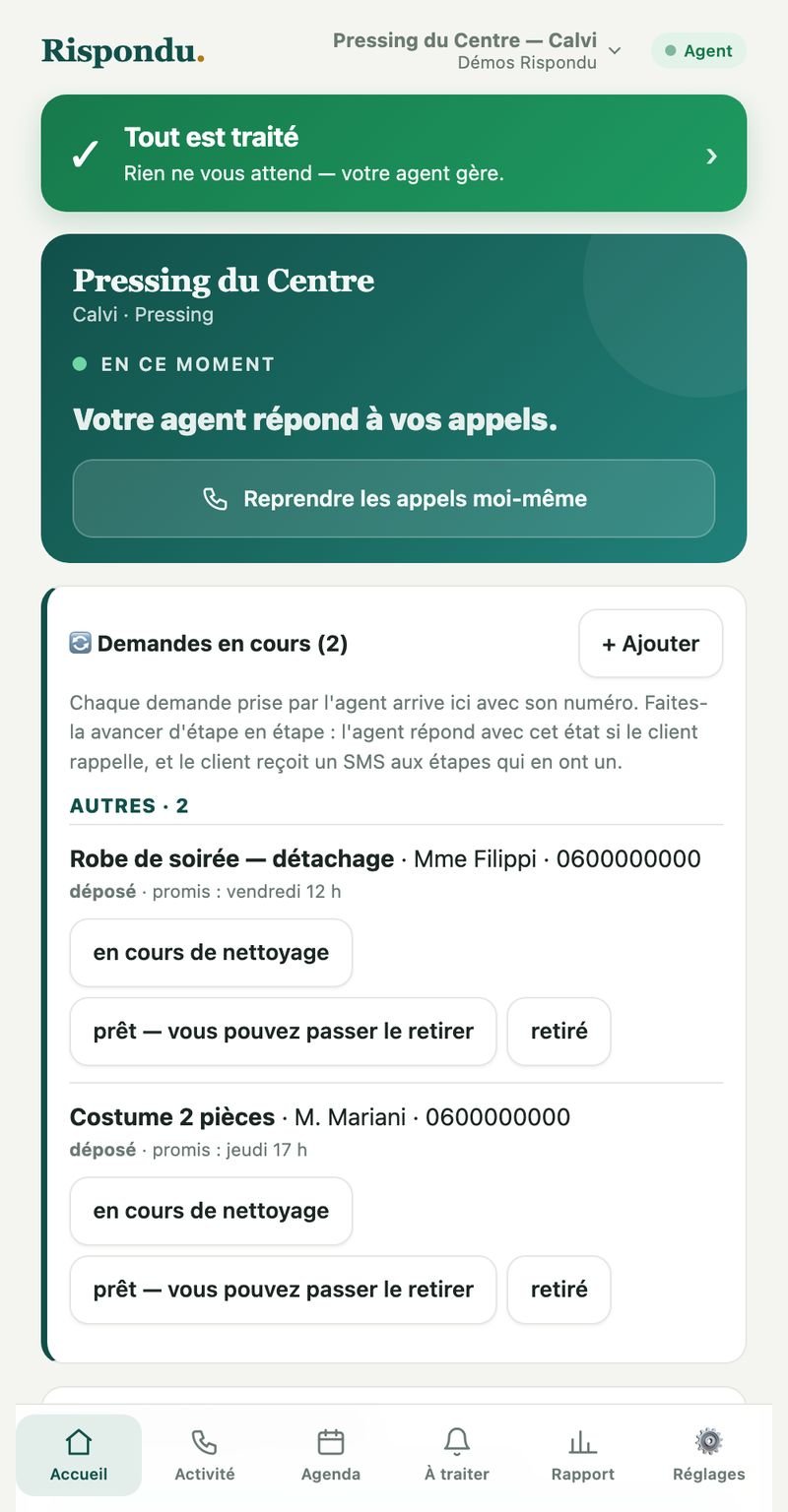Viewport: 788px width, 1512px height.
Task: Add a new request with Ajouter
Action: [651, 644]
